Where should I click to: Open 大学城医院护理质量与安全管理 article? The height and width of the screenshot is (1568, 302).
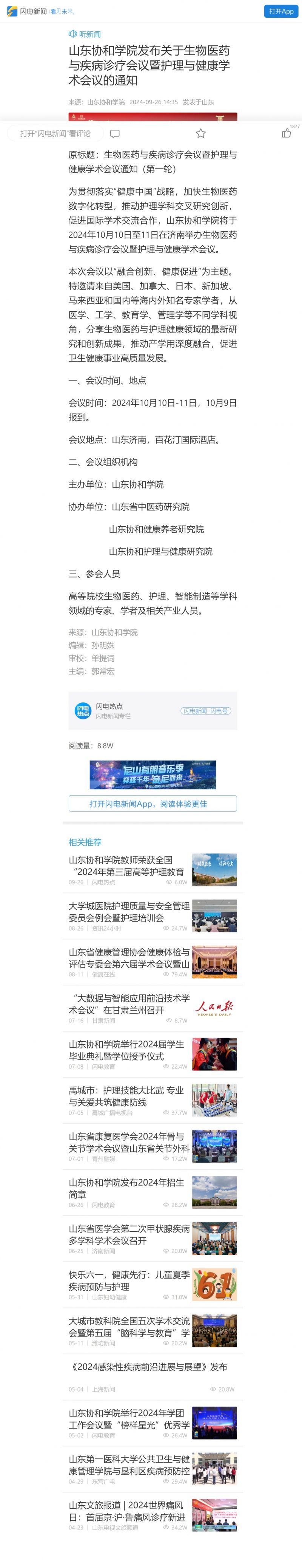(129, 912)
